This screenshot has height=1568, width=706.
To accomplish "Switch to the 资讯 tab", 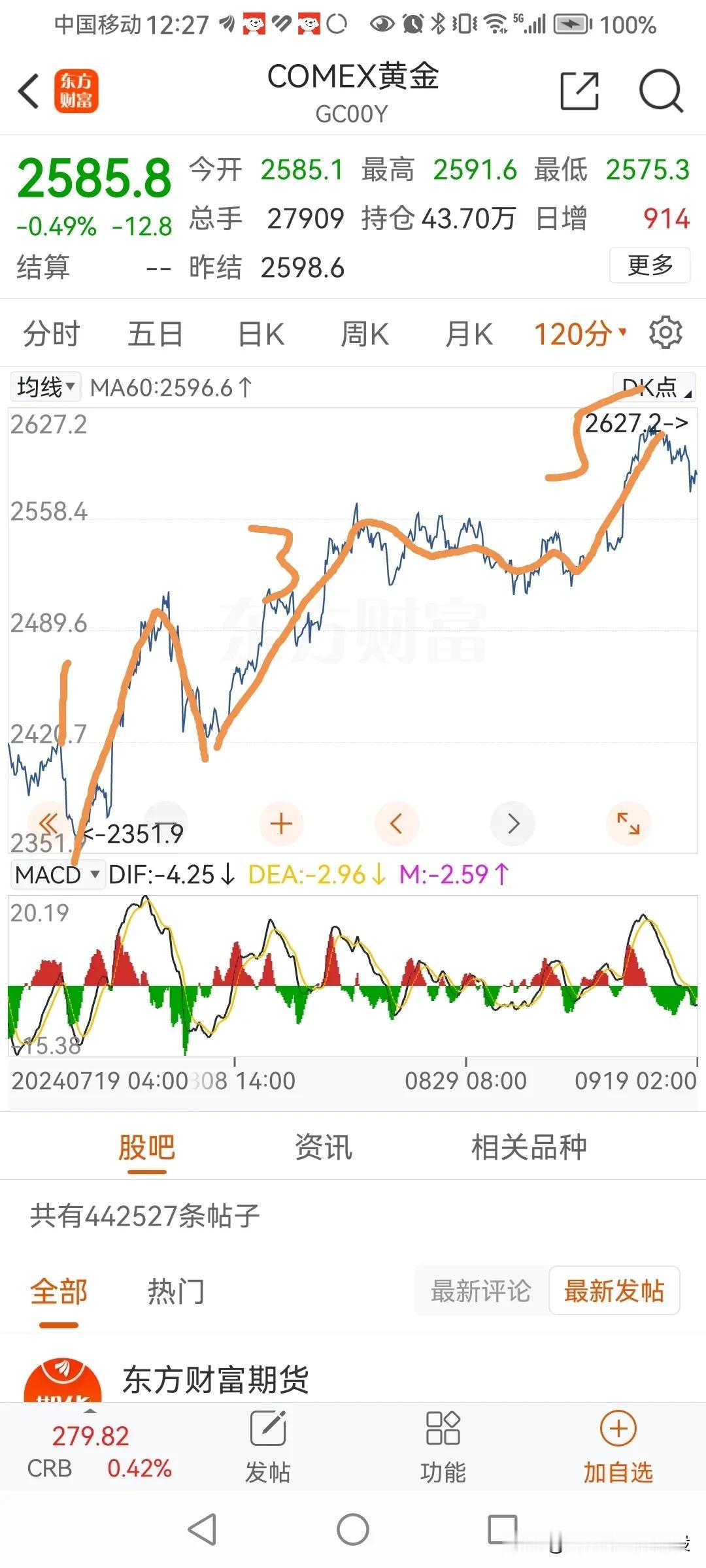I will tap(323, 1147).
